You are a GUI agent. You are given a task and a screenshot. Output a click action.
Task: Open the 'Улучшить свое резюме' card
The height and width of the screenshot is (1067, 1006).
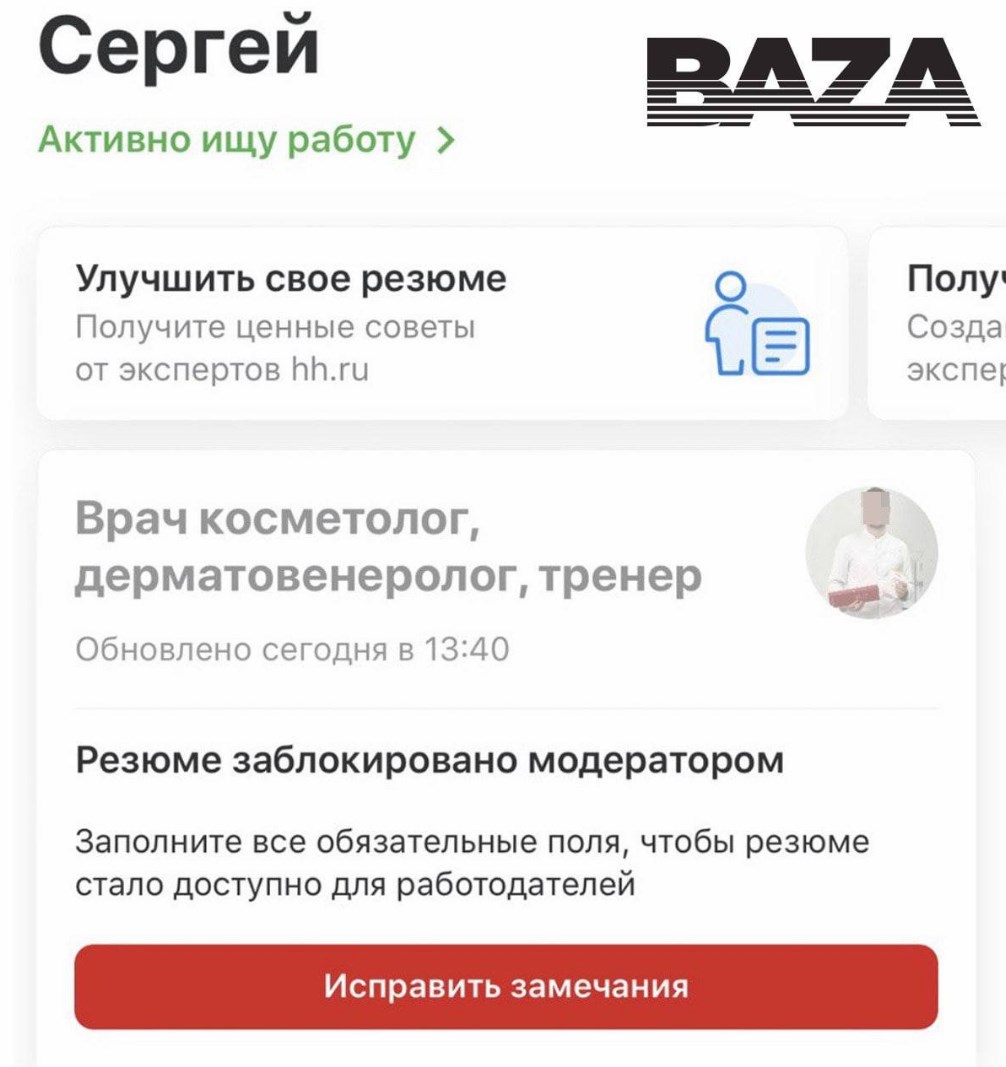441,323
